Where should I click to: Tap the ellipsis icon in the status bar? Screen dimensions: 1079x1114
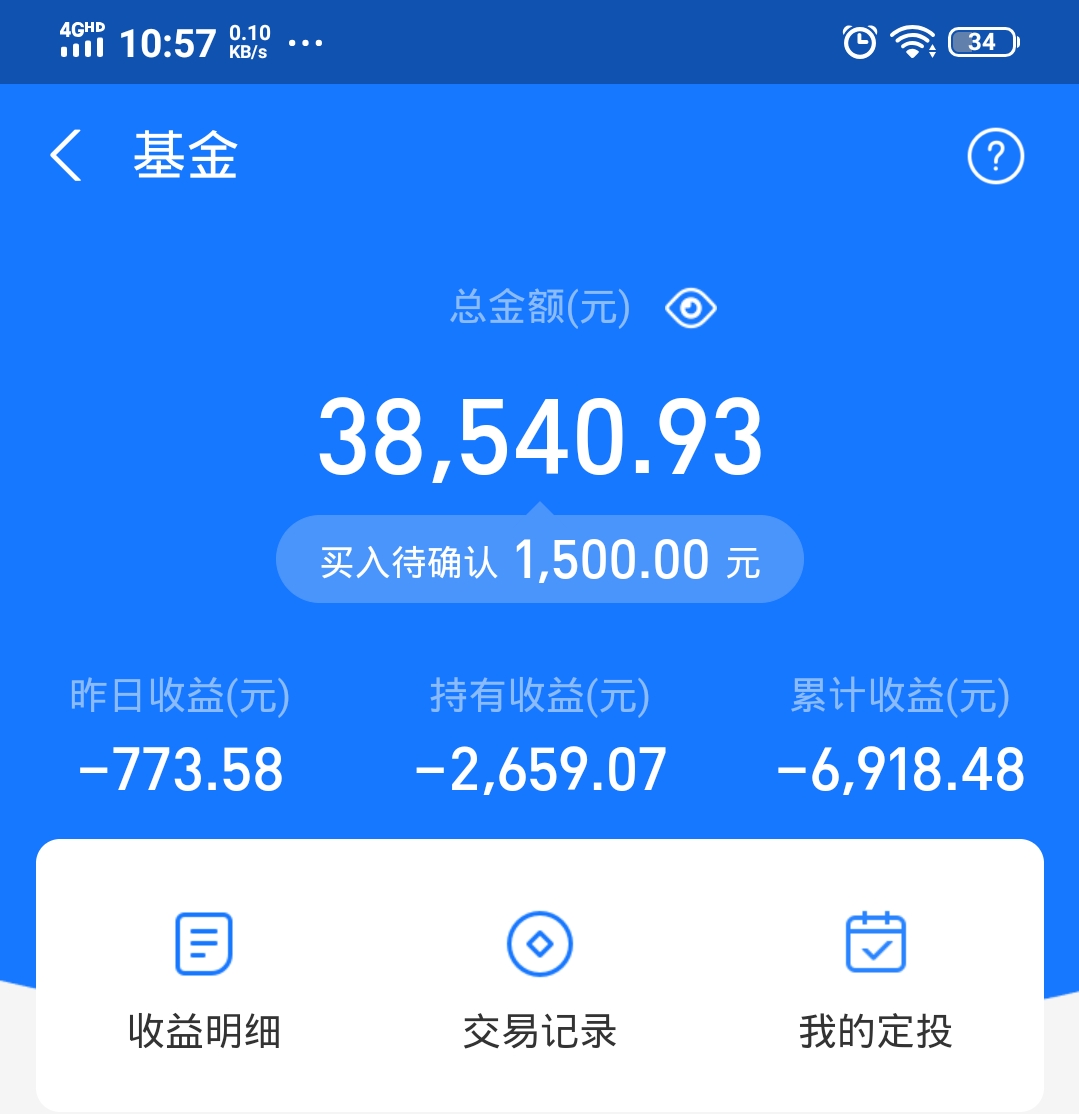tap(305, 44)
